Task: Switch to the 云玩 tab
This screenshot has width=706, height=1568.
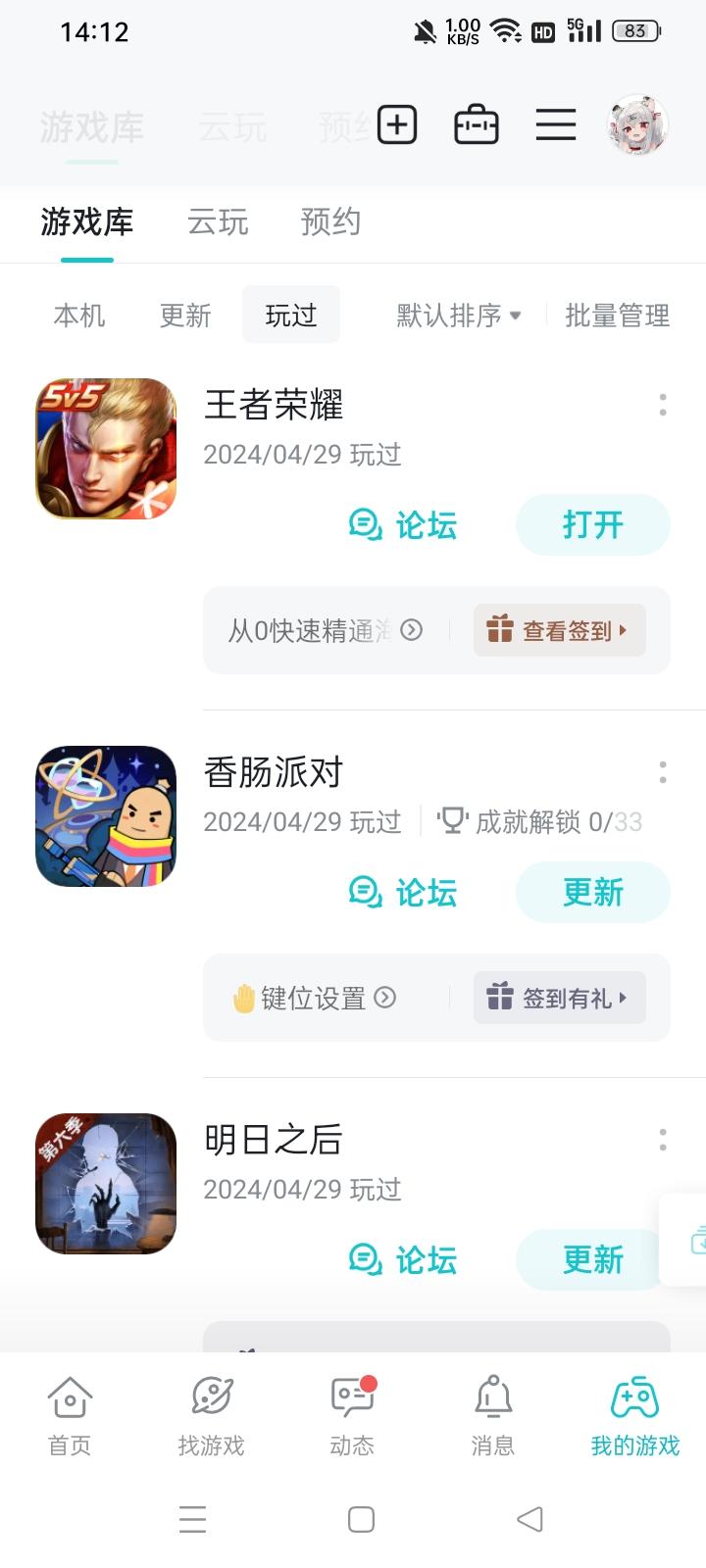Action: [218, 223]
